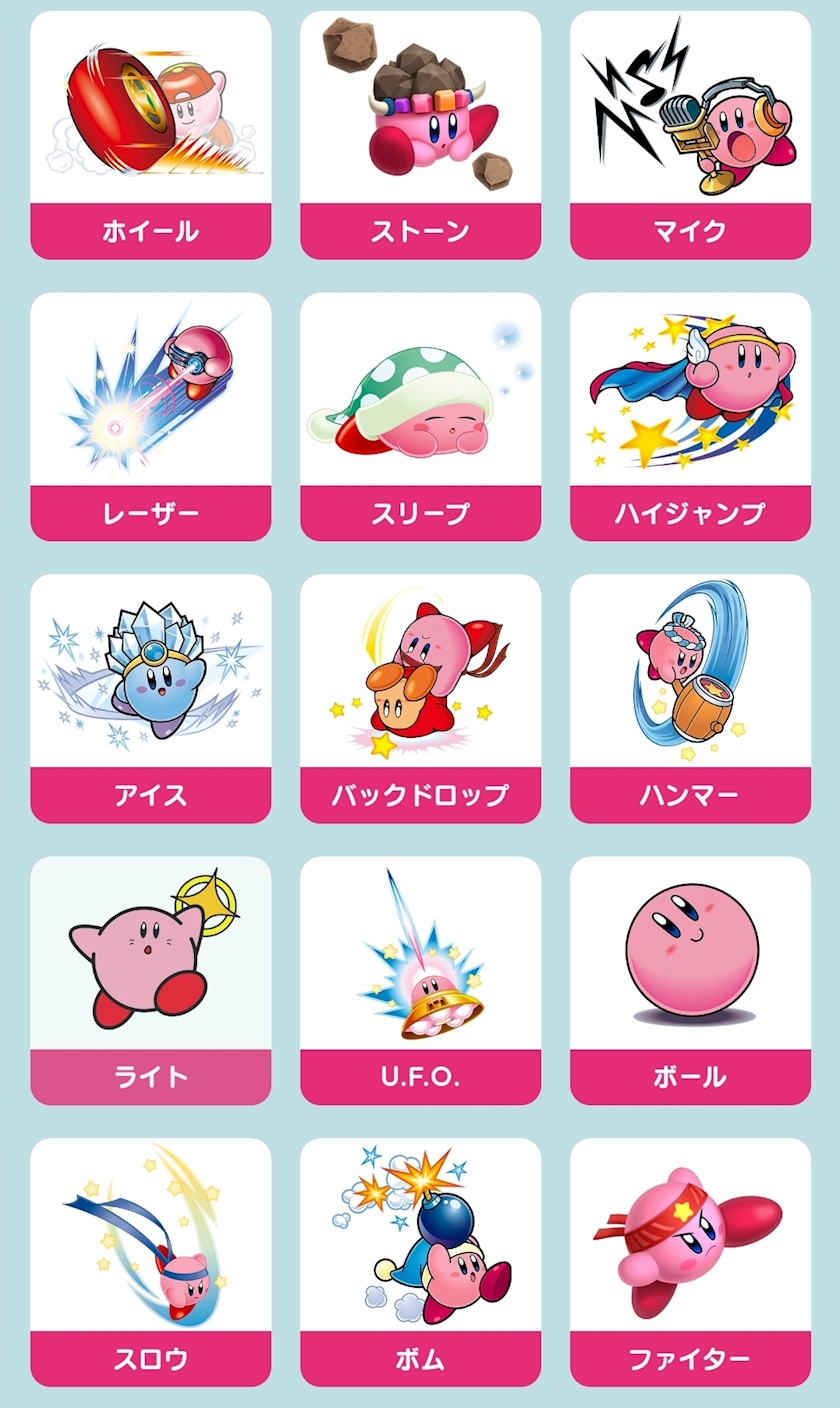
Task: Open the バックドロップ card
Action: 421,699
